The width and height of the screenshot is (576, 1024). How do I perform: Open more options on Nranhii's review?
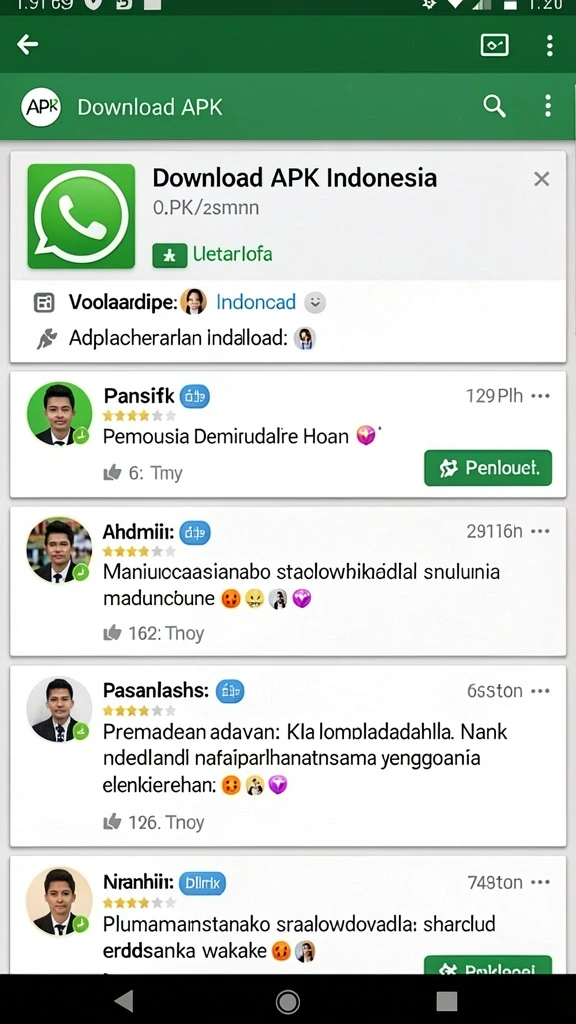(541, 882)
